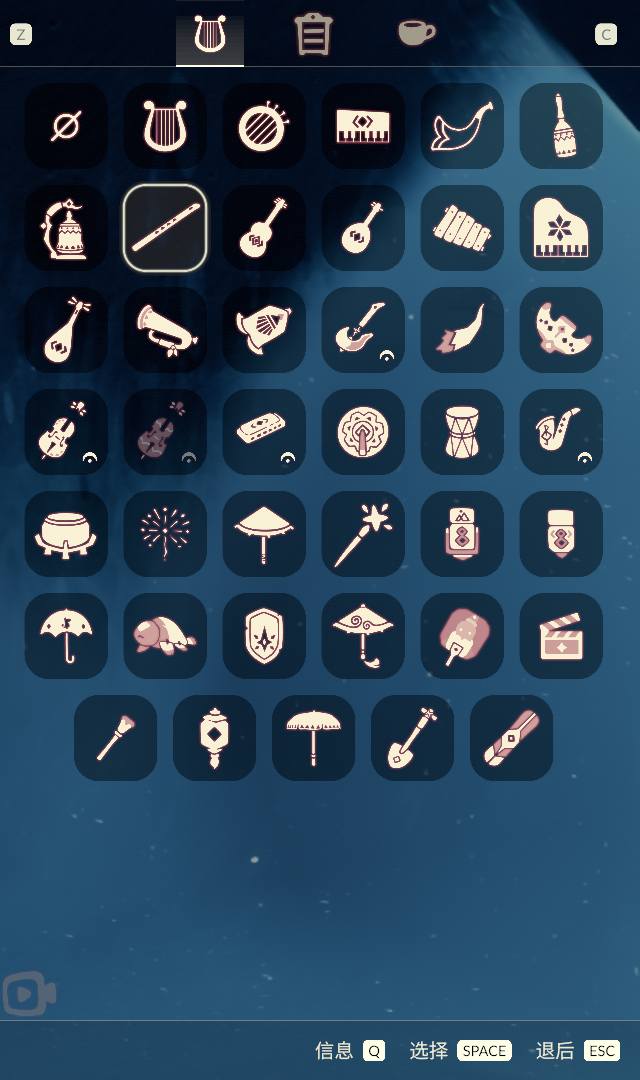640x1080 pixels.
Task: Pick the clapperboard item
Action: 561,636
